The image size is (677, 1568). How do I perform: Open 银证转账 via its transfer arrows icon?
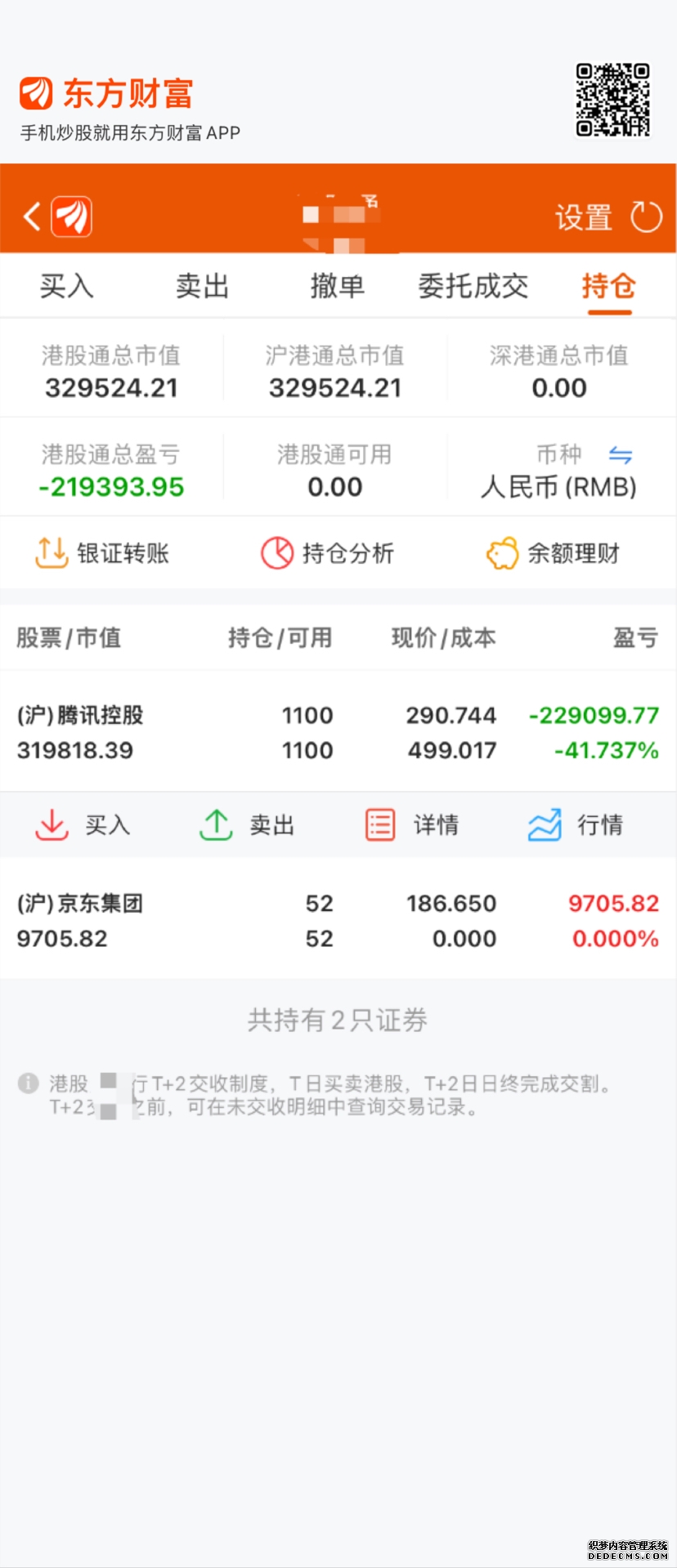[x=50, y=552]
